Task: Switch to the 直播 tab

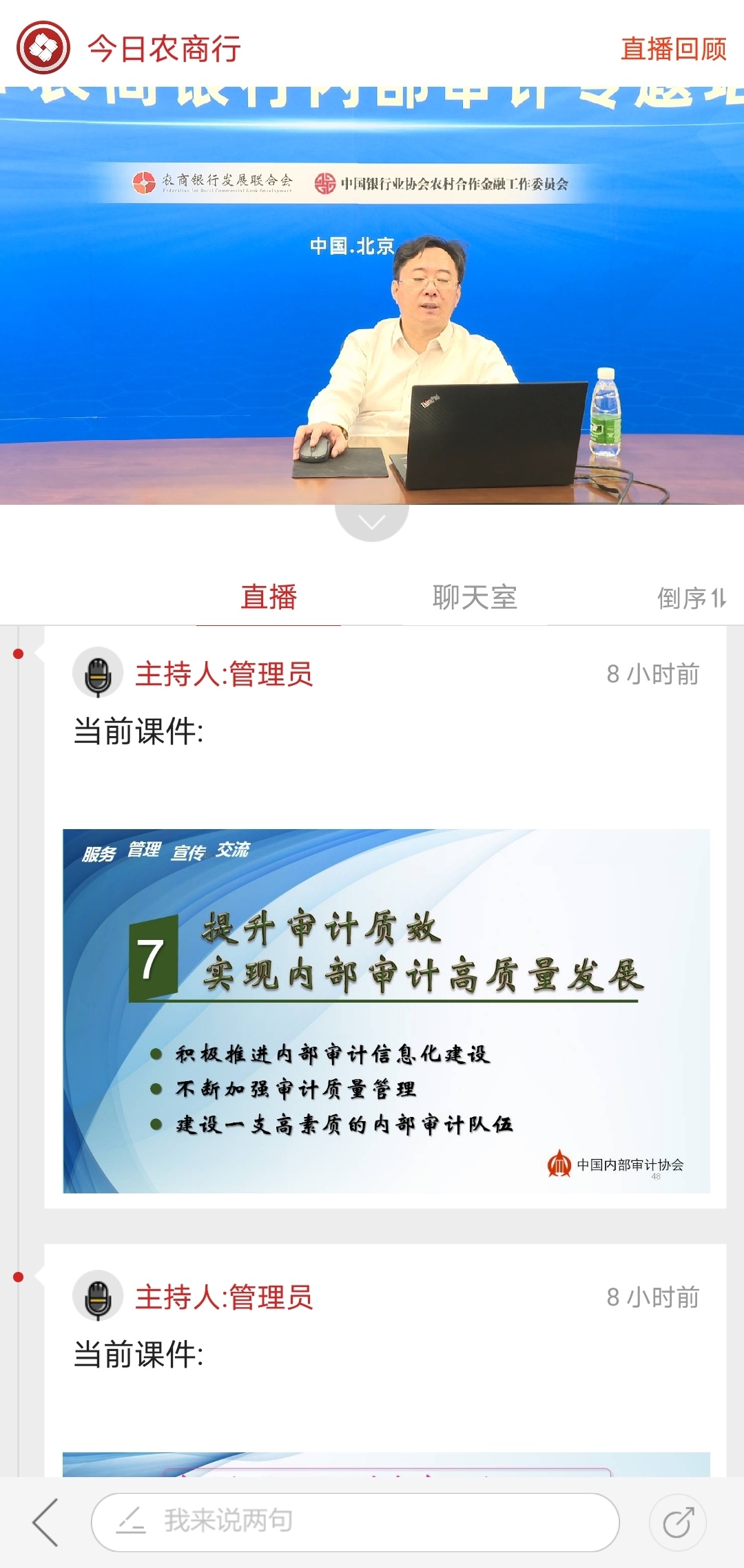Action: tap(269, 597)
